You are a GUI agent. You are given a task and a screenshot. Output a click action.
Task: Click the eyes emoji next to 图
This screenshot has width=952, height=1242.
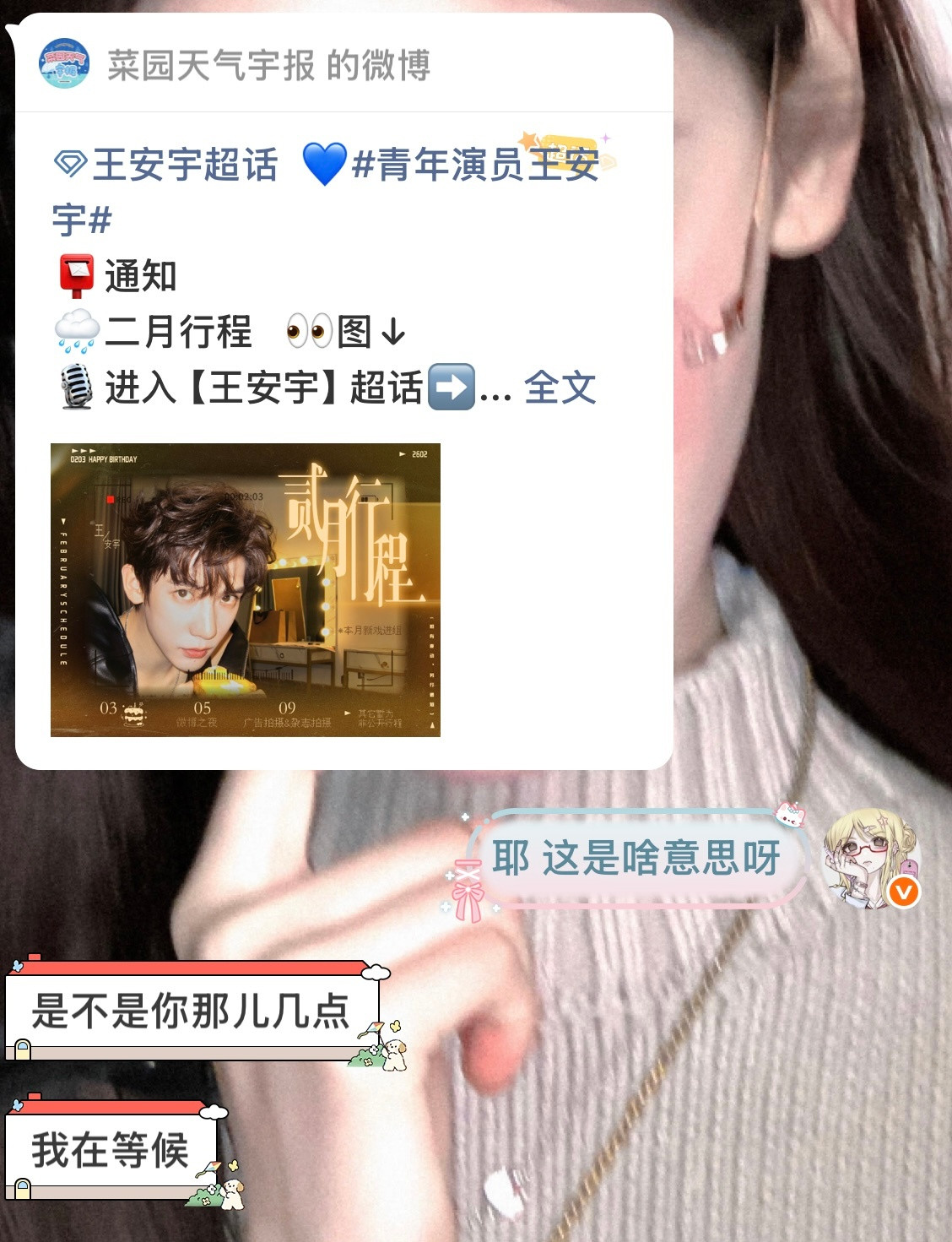click(311, 331)
